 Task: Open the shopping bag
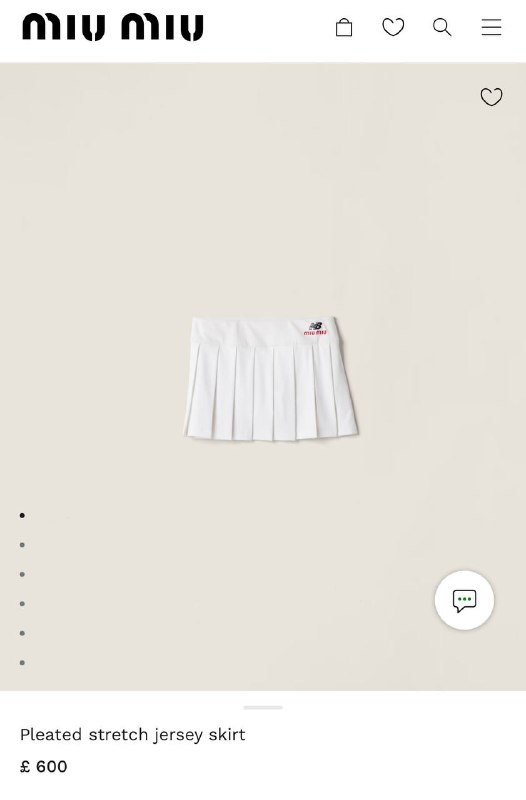pyautogui.click(x=344, y=28)
